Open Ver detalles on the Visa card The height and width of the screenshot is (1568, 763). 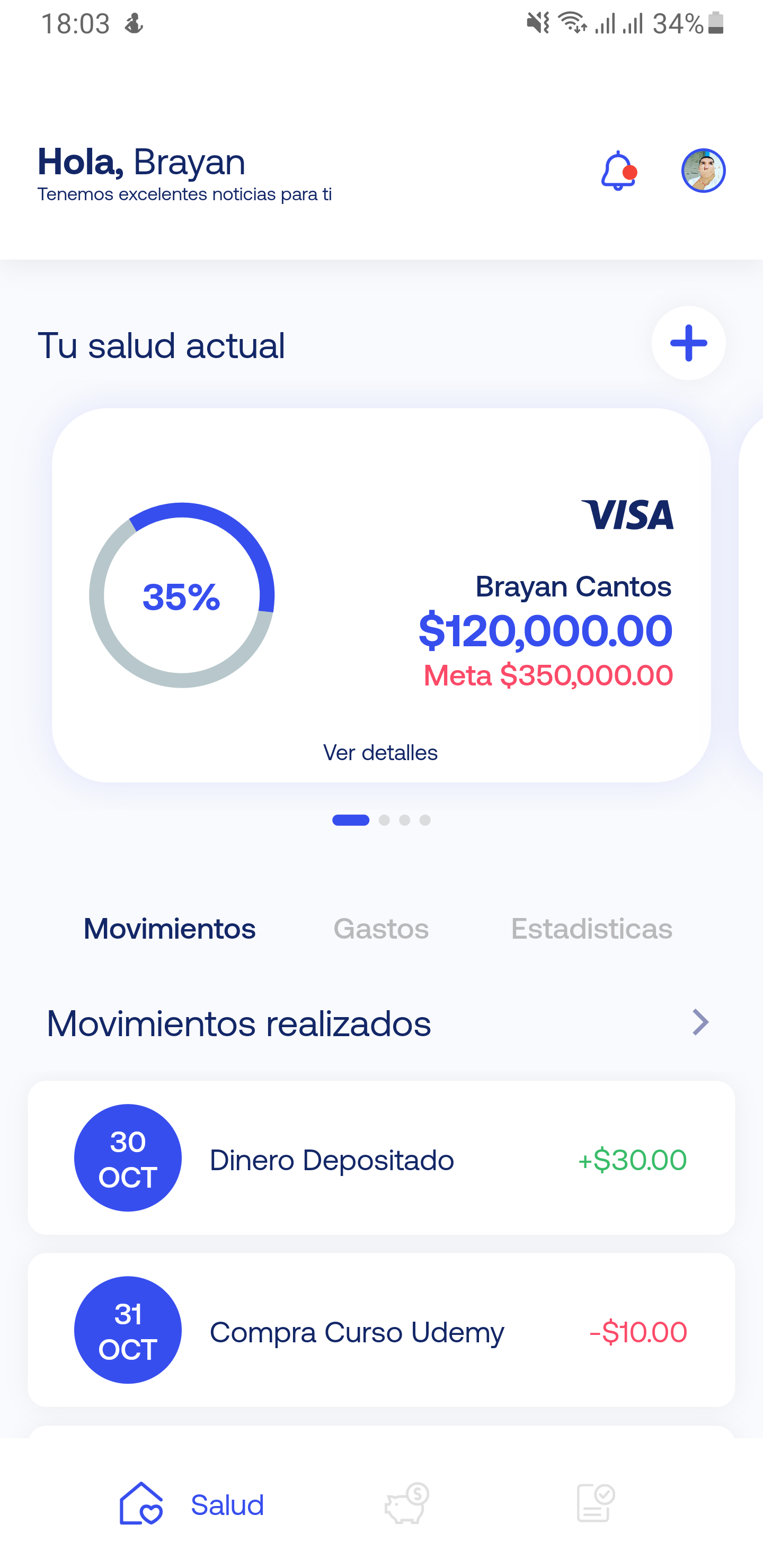[x=380, y=753]
